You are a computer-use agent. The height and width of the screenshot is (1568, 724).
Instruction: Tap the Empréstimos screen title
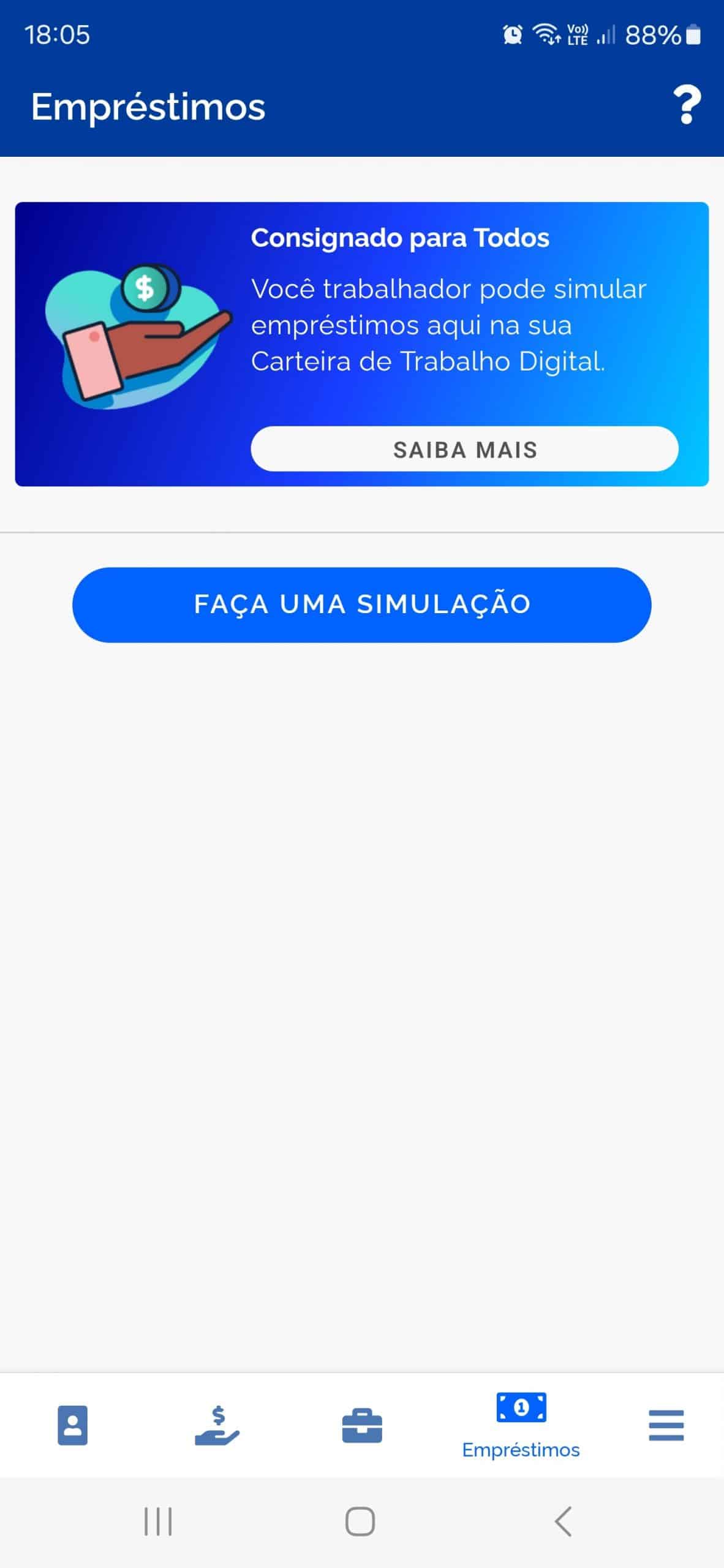tap(148, 107)
